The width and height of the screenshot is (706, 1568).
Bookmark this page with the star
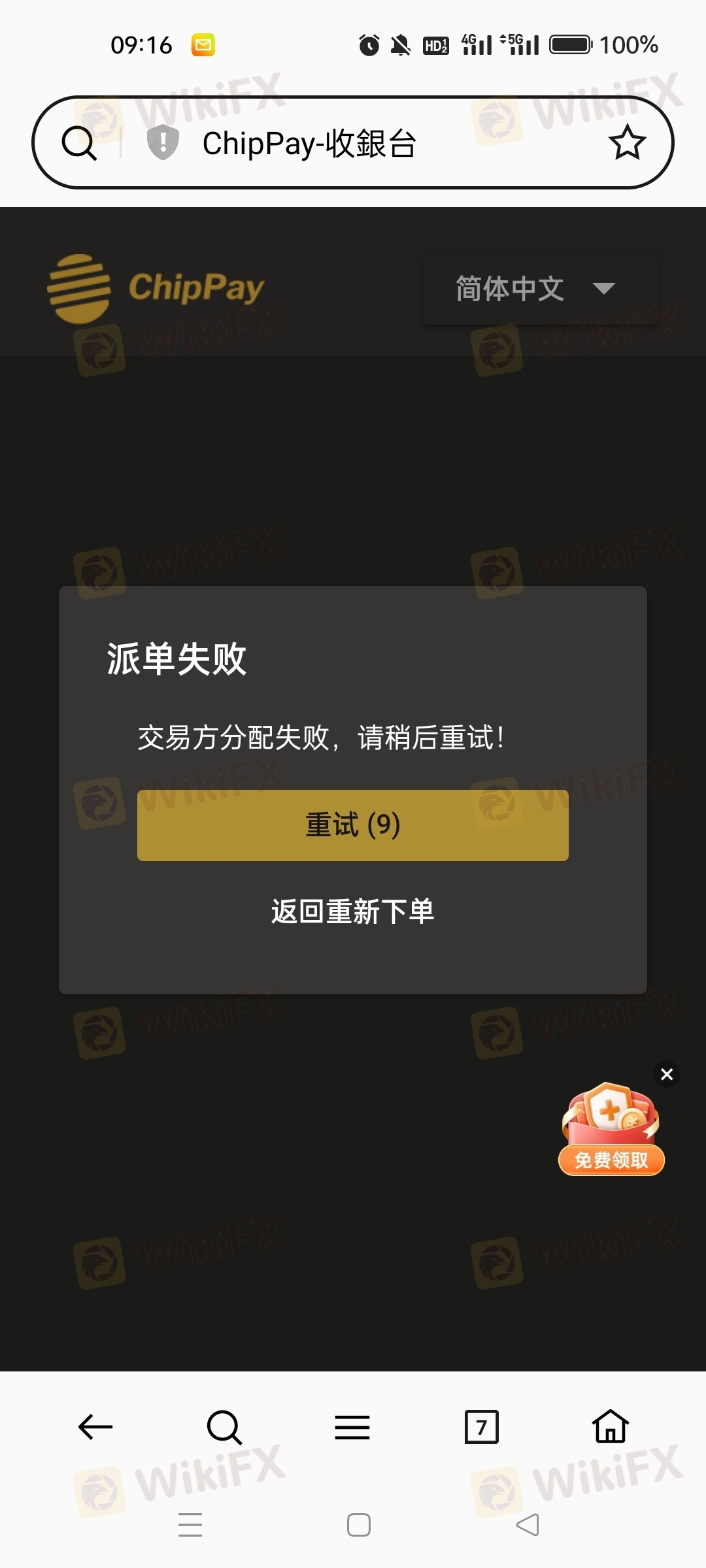pyautogui.click(x=627, y=143)
